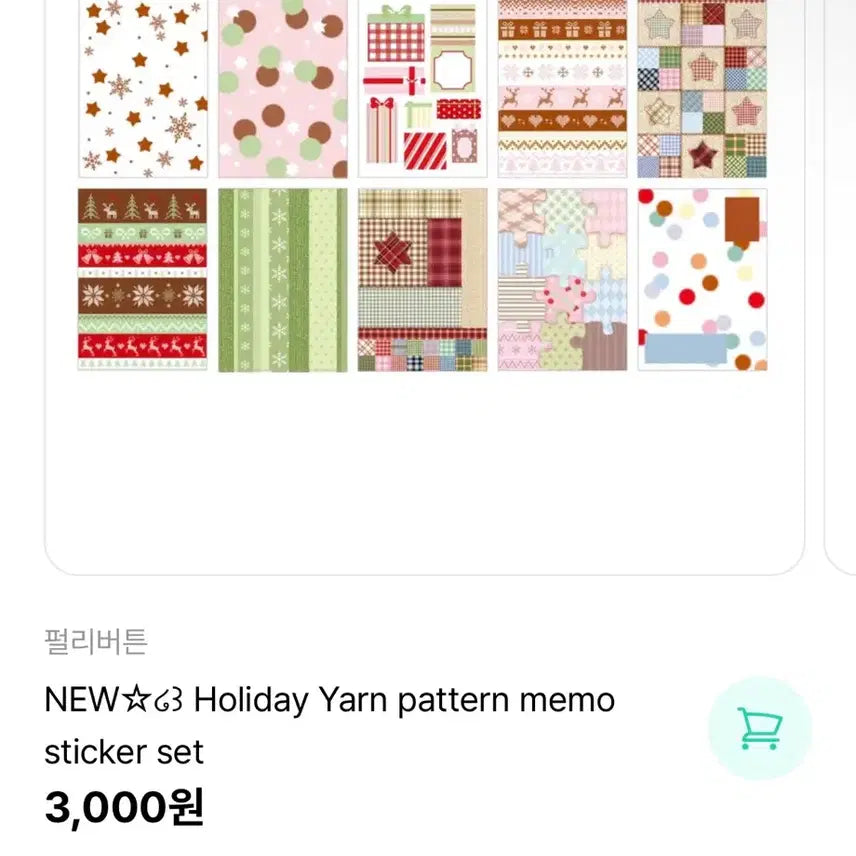Viewport: 856px width, 856px height.
Task: Add Holiday Yarn sticker set to cart
Action: click(759, 728)
